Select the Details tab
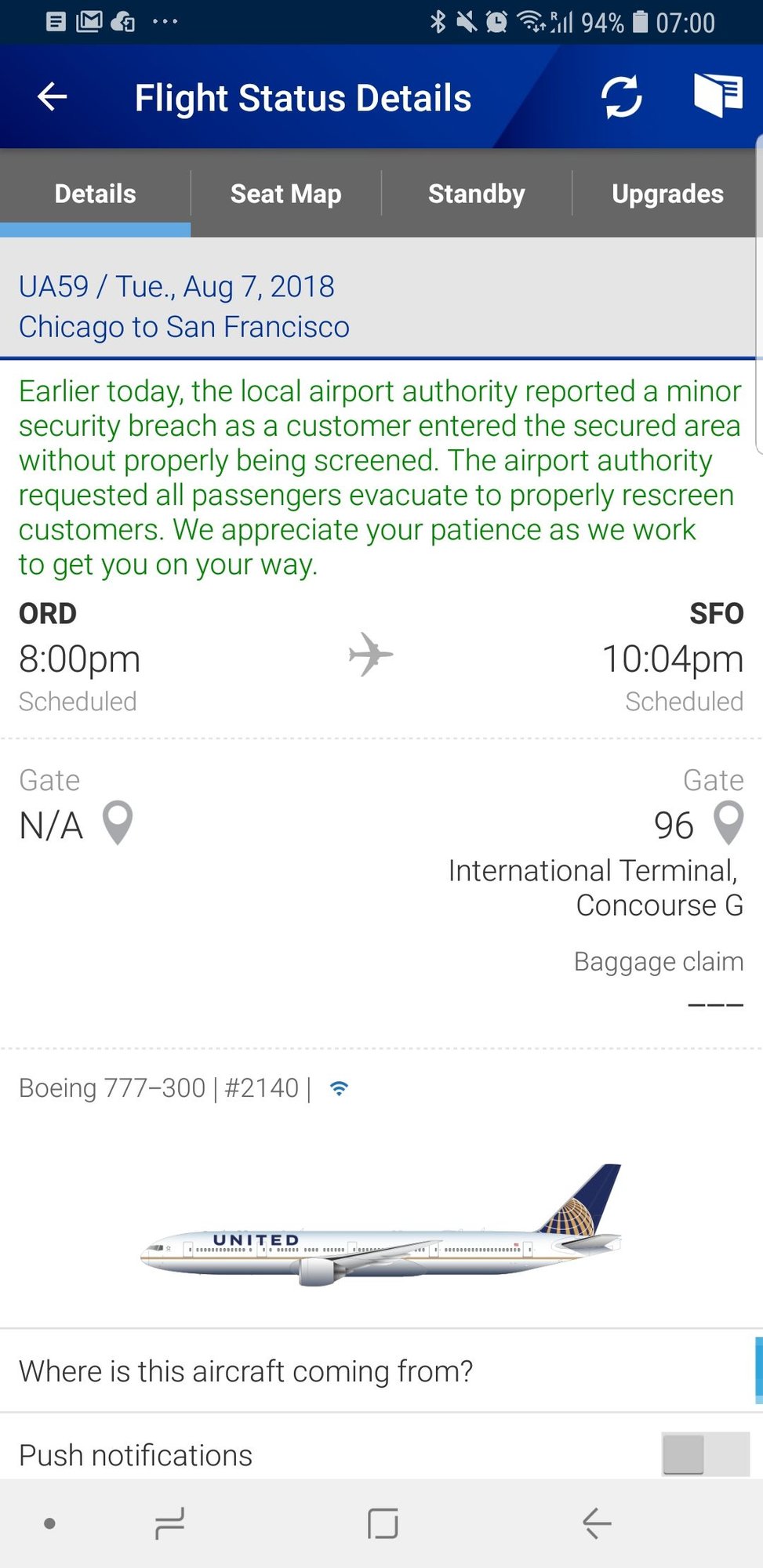The image size is (763, 1568). tap(95, 194)
